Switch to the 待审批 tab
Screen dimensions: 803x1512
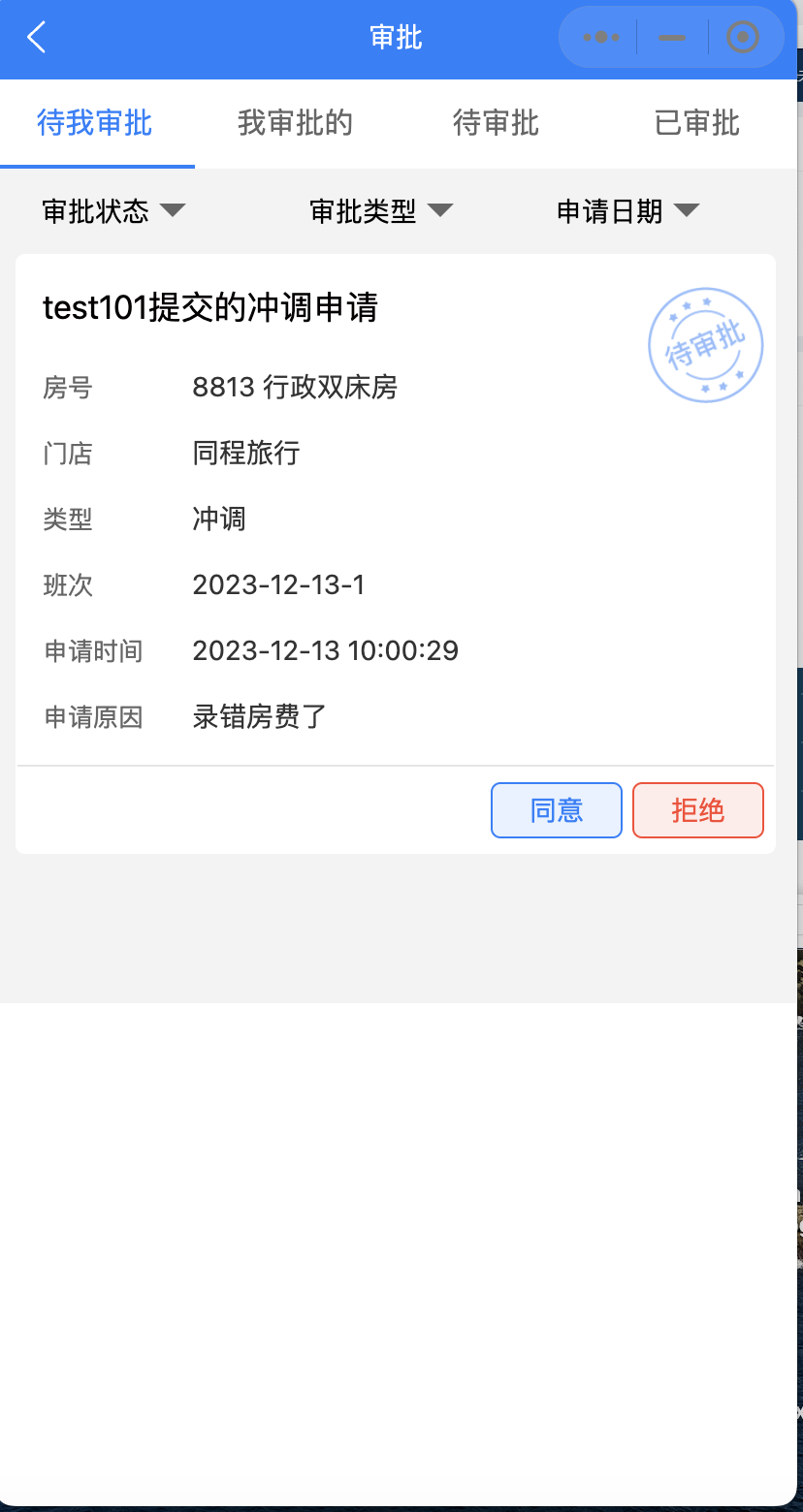pyautogui.click(x=496, y=123)
